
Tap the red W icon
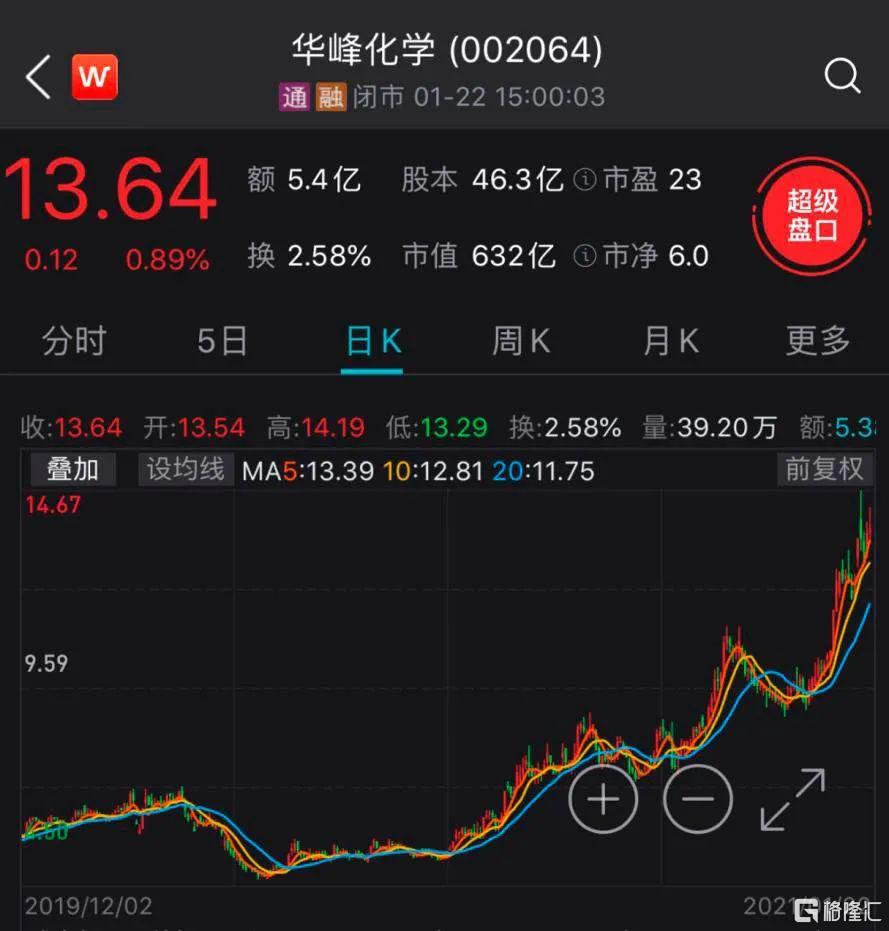(x=95, y=78)
